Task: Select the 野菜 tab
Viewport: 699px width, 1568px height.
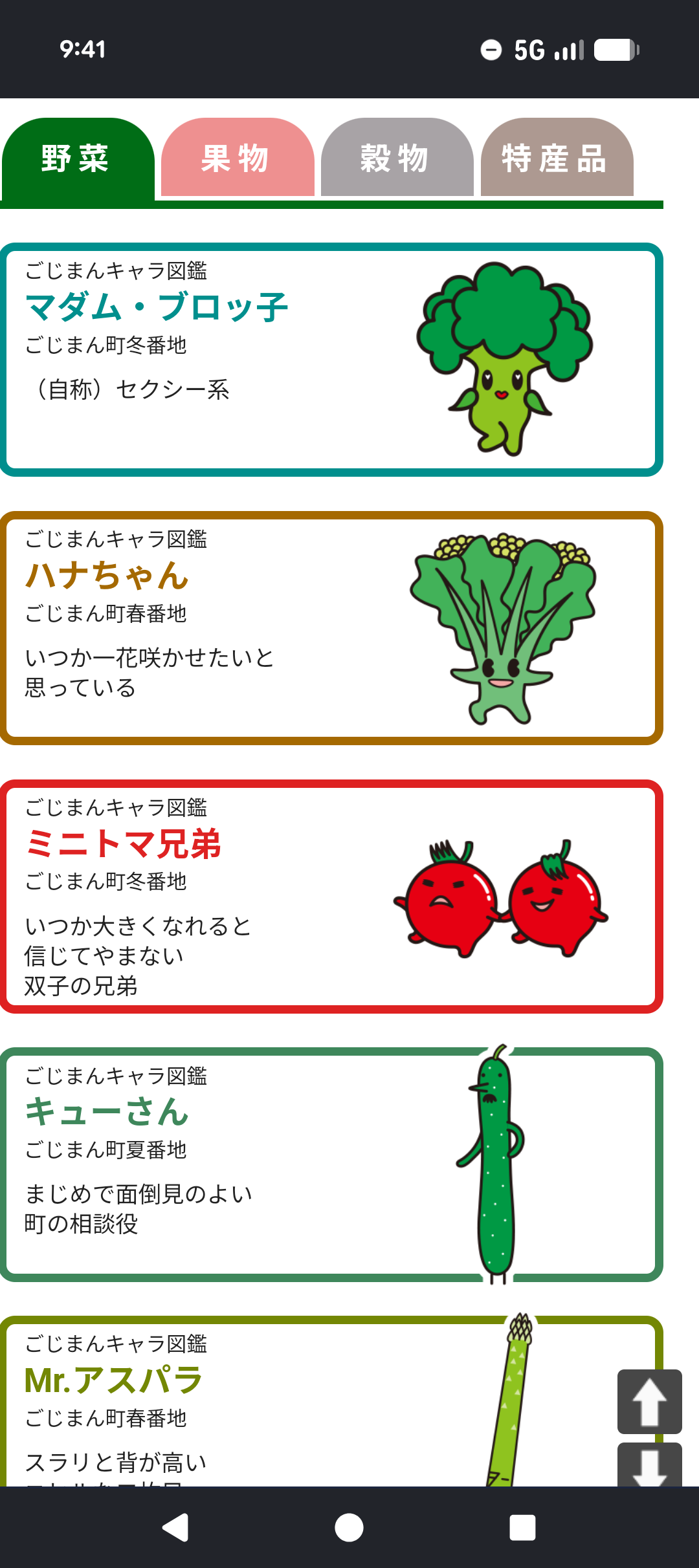Action: tap(78, 158)
